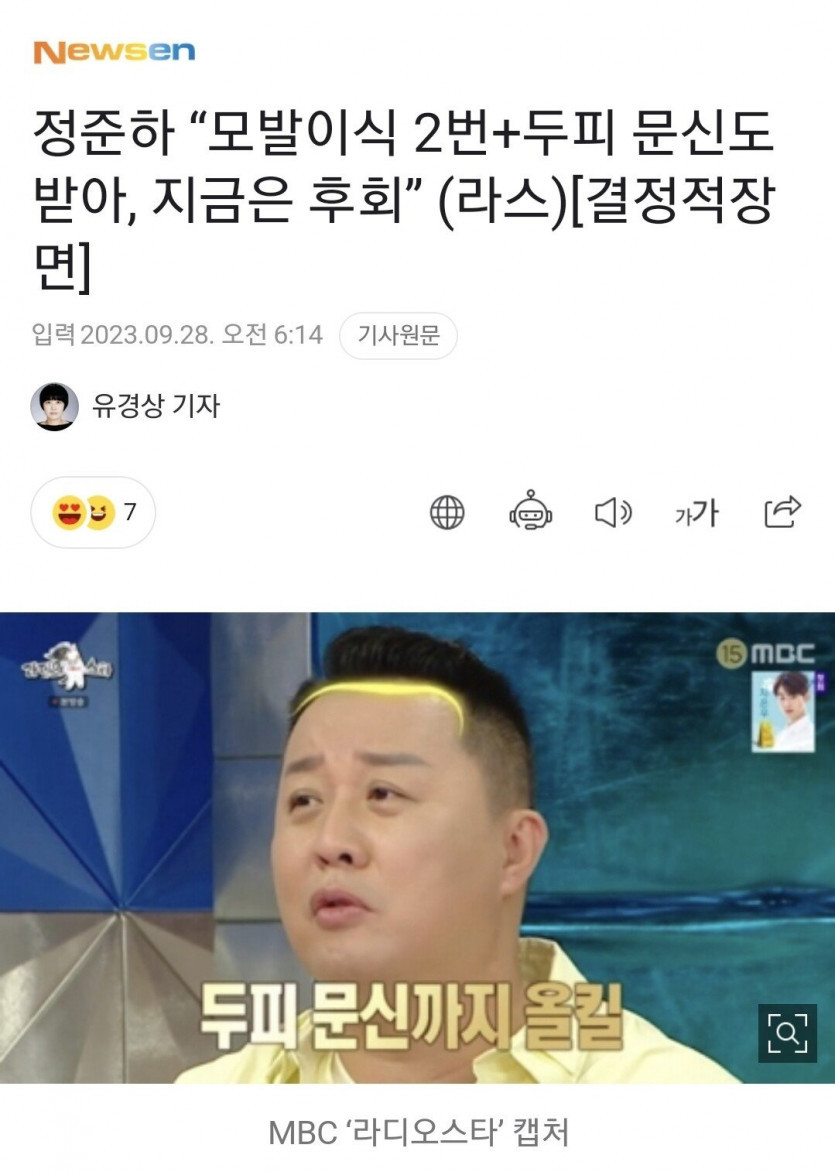The image size is (835, 1172).
Task: Open the globe translate icon
Action: 447,512
